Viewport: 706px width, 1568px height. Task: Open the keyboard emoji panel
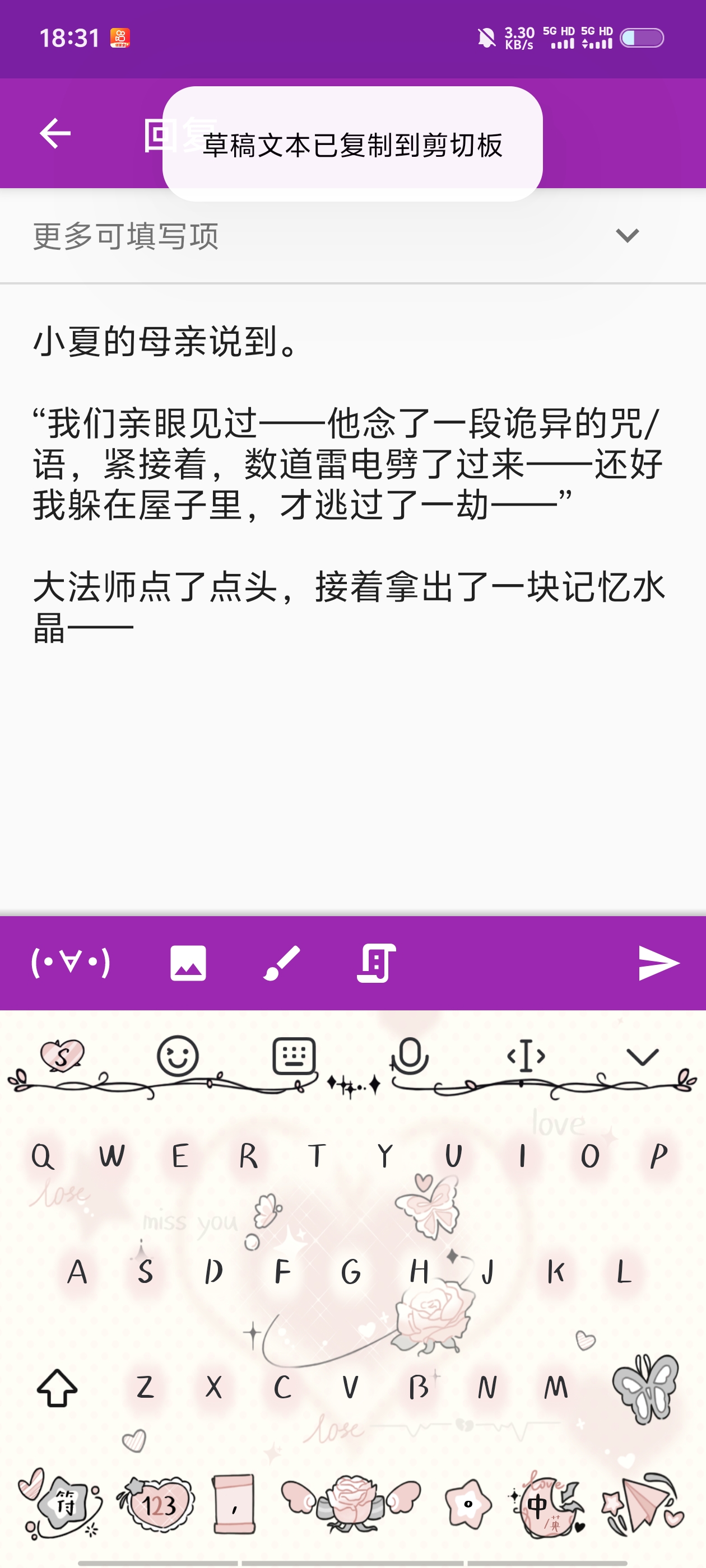coord(177,1056)
